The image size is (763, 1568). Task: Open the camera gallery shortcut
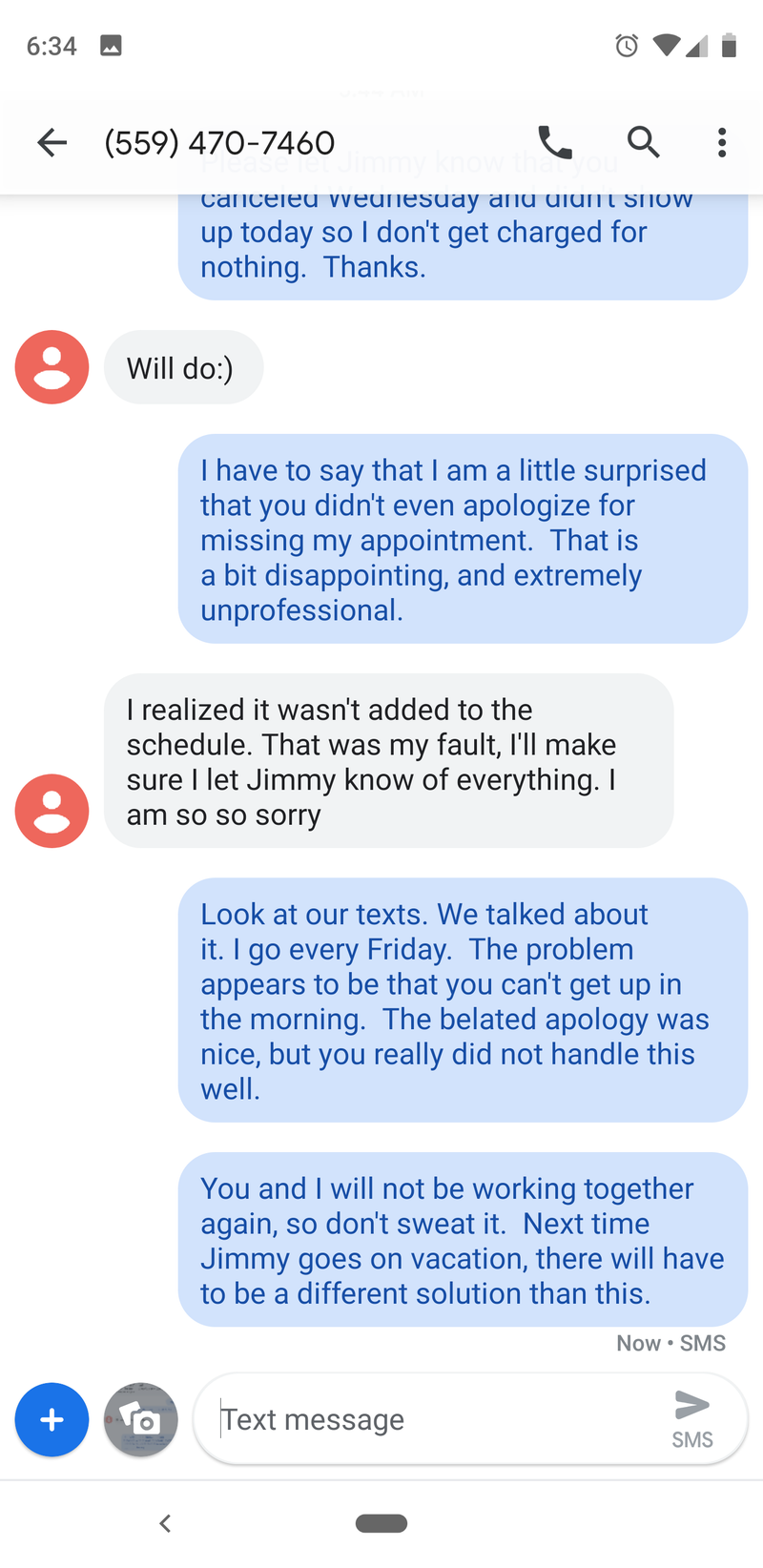(x=141, y=1420)
